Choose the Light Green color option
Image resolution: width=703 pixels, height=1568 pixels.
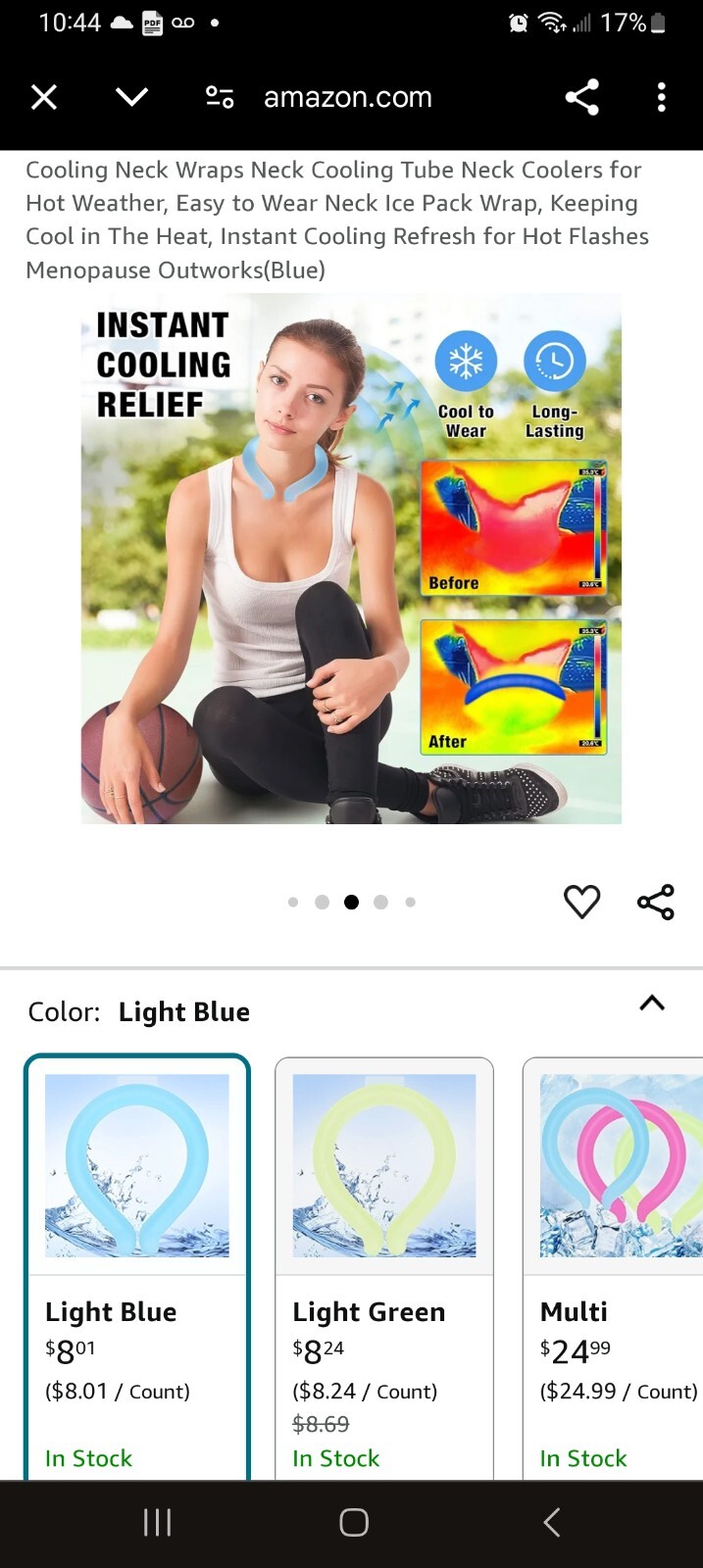point(384,1264)
